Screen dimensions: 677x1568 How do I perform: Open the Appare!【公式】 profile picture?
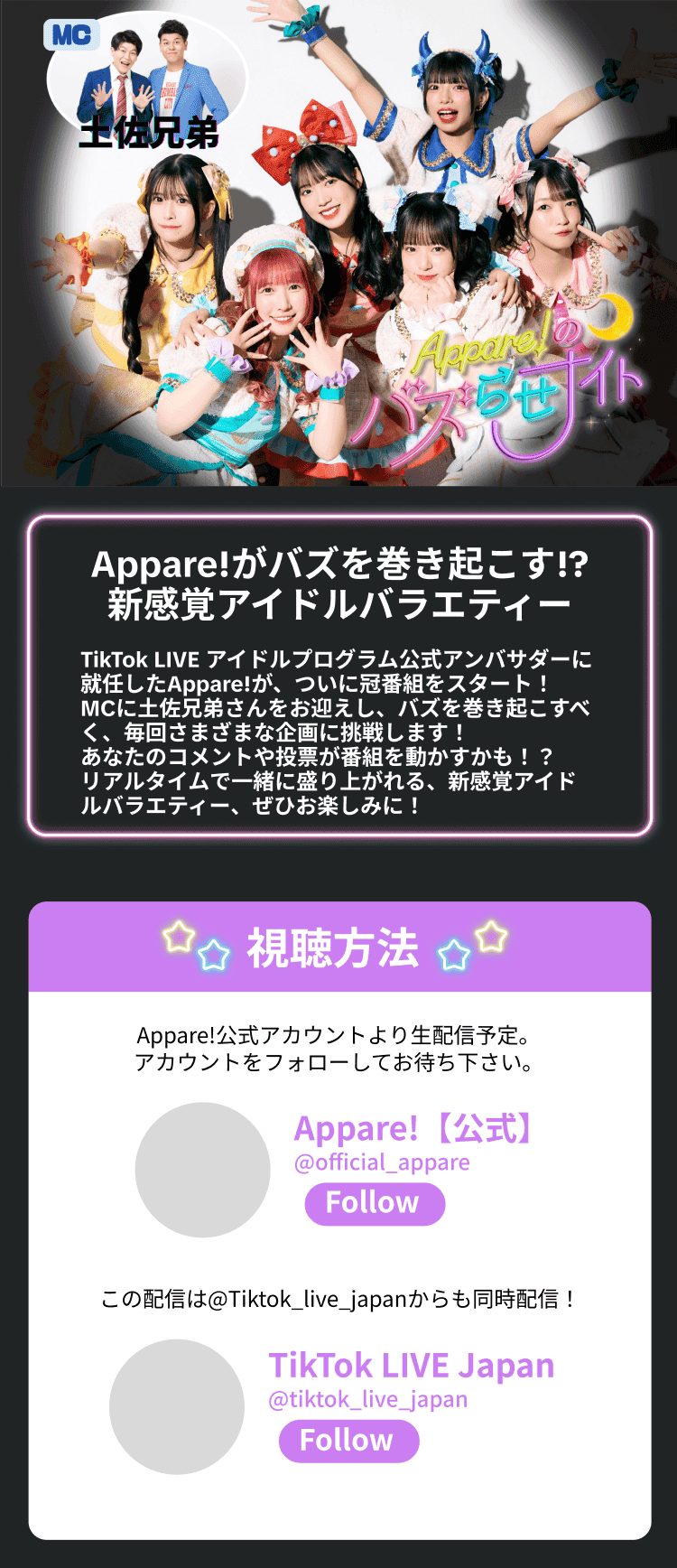[202, 1170]
